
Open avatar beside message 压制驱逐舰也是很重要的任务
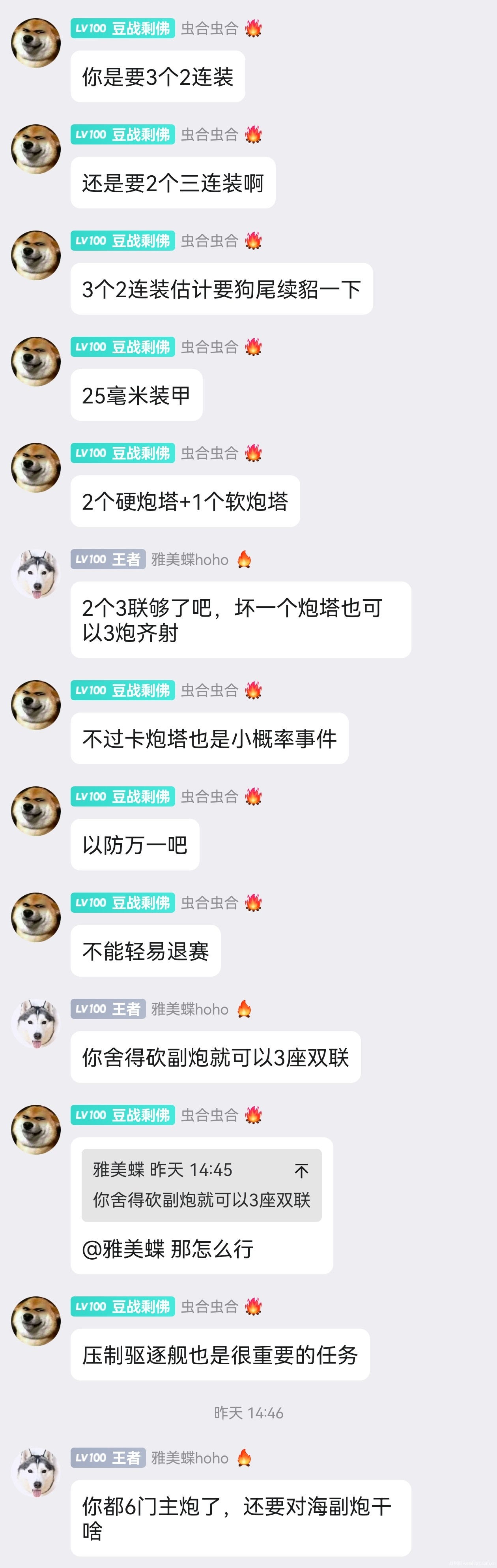36,1321
